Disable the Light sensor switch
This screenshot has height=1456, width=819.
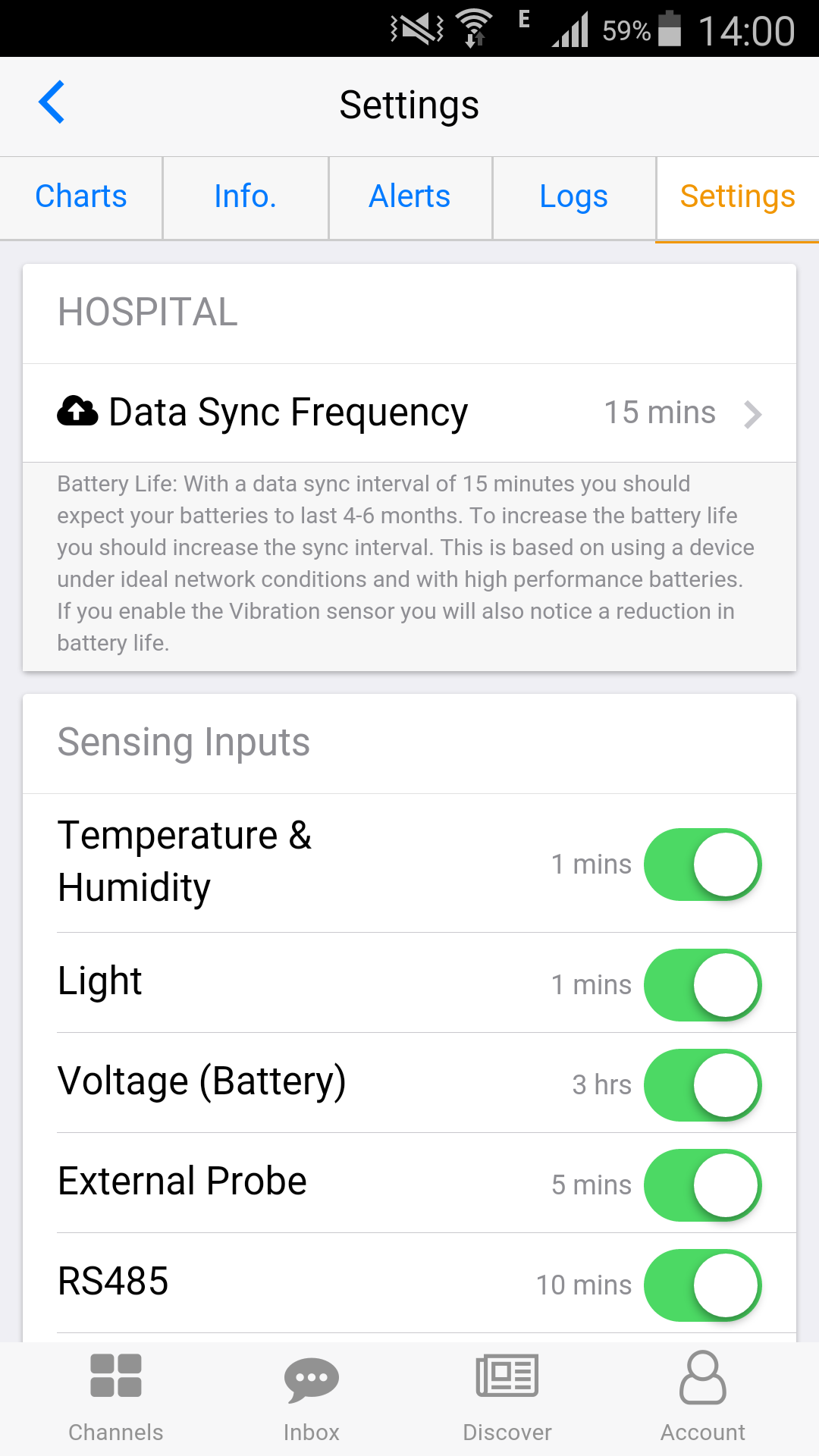[x=703, y=985]
